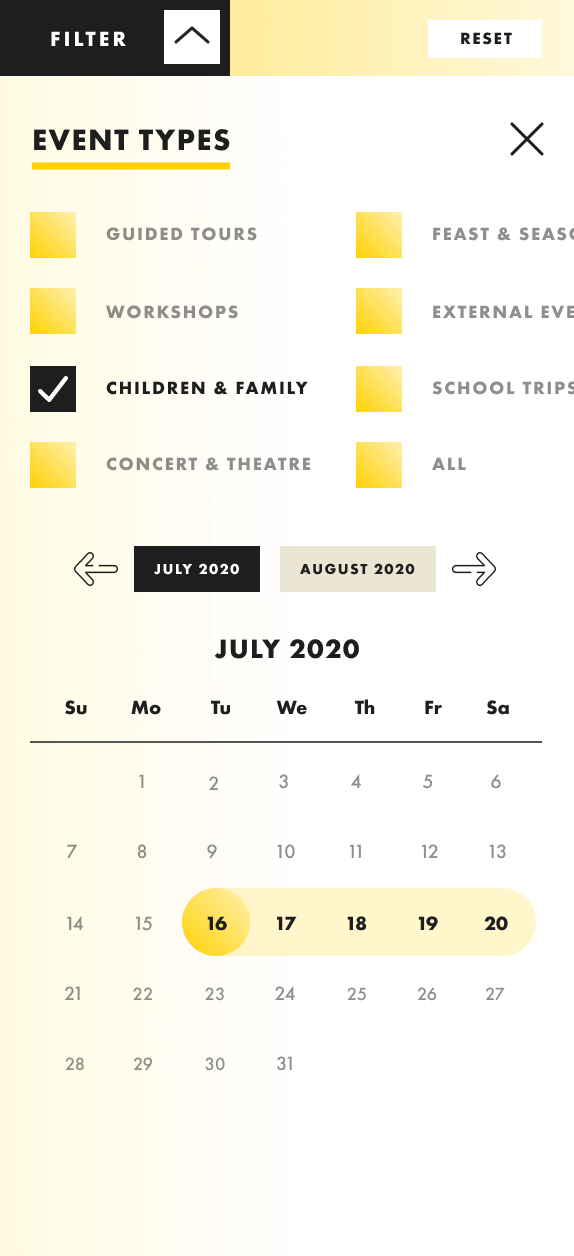Image resolution: width=574 pixels, height=1256 pixels.
Task: Choose July 31 in the calendar
Action: (x=285, y=1064)
